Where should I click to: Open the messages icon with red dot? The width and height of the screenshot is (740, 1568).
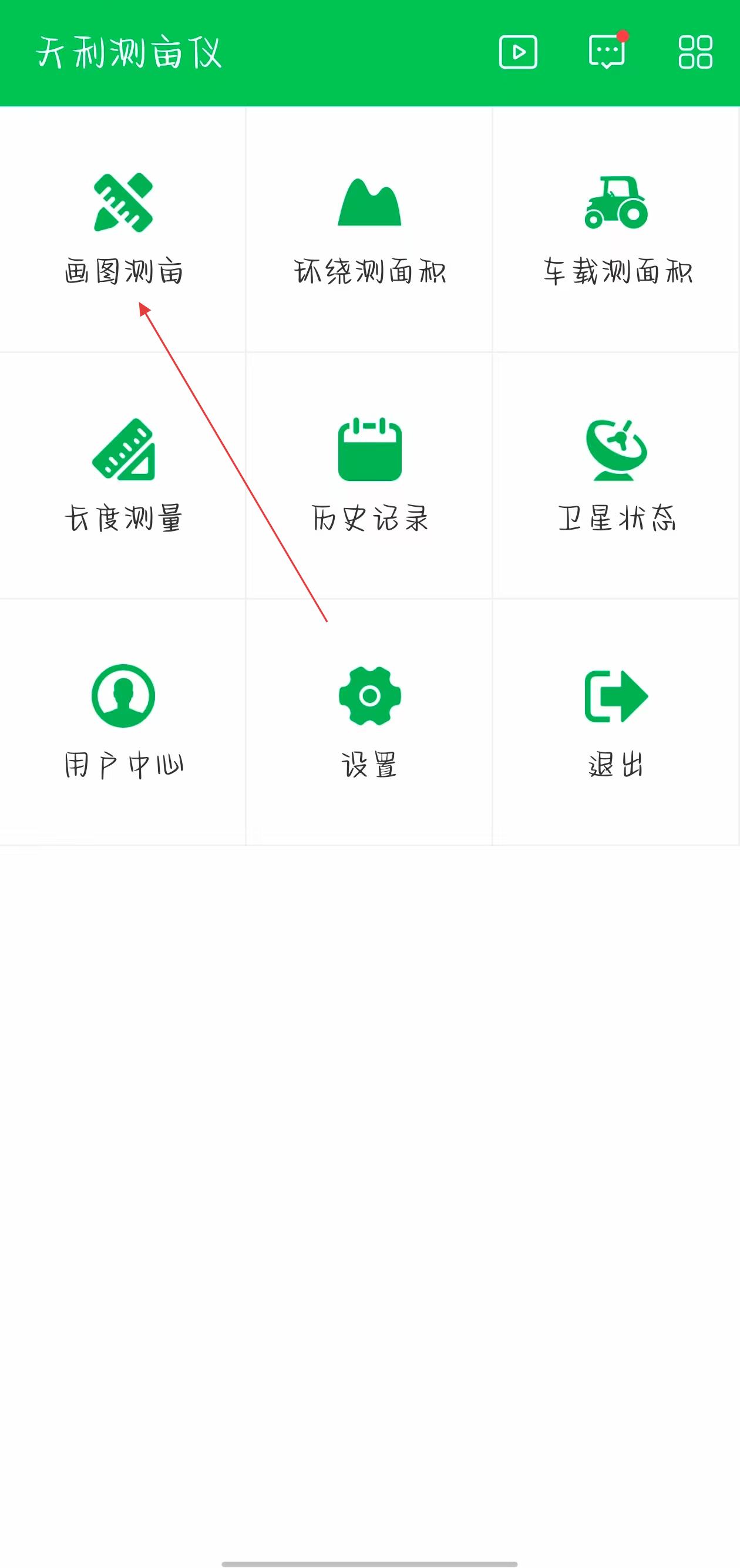tap(607, 51)
